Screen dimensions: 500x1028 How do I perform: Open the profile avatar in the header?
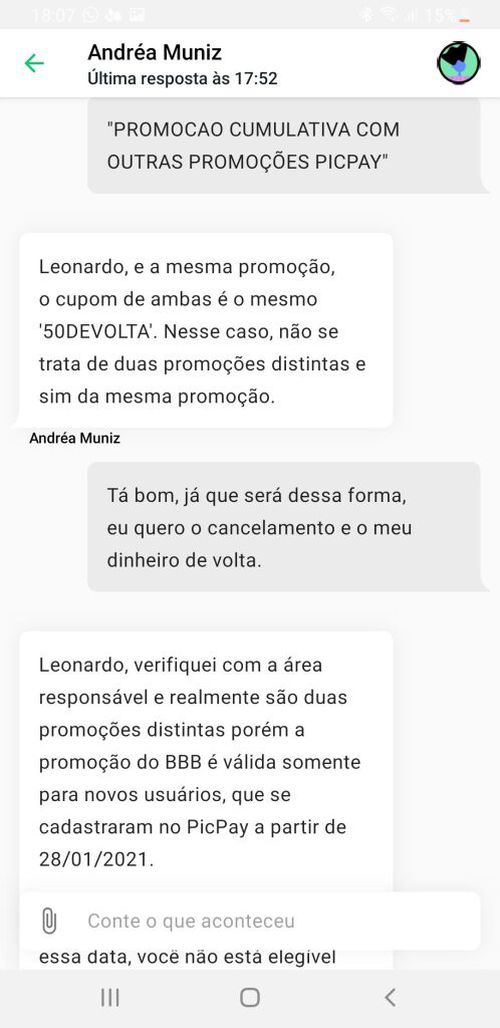[x=459, y=63]
